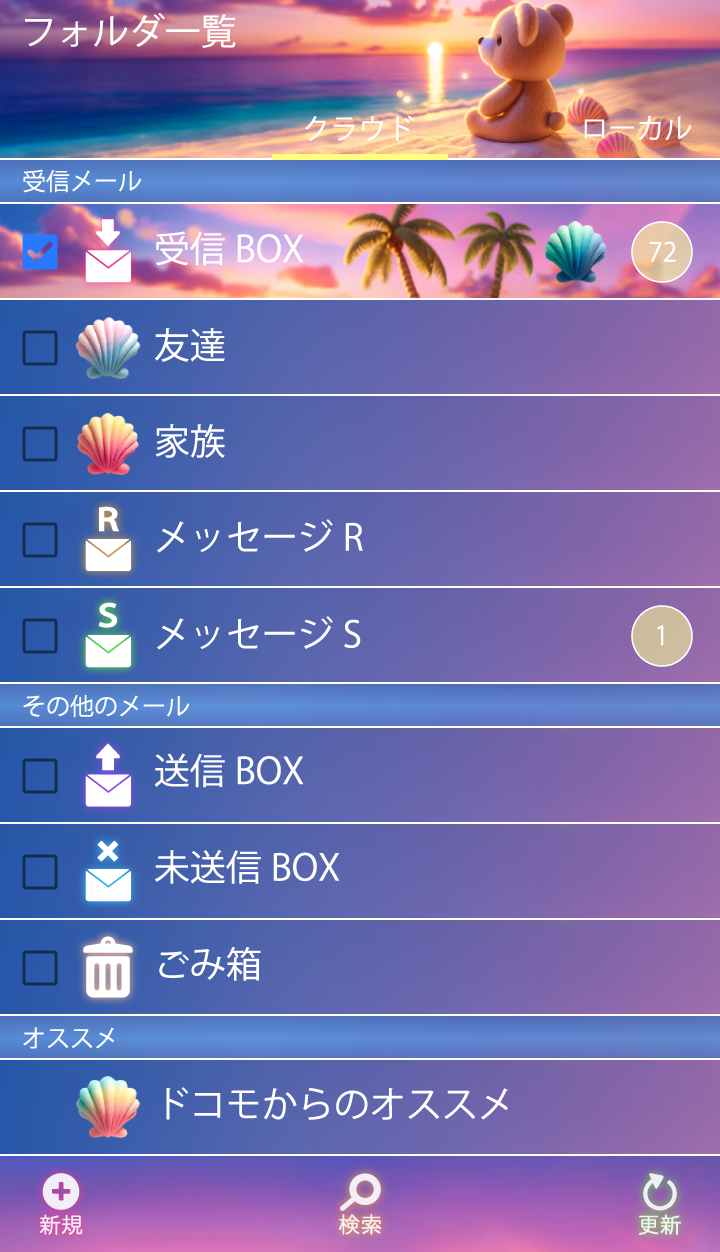The image size is (720, 1252).
Task: Compose a new mail with 新規
Action: click(x=61, y=1204)
